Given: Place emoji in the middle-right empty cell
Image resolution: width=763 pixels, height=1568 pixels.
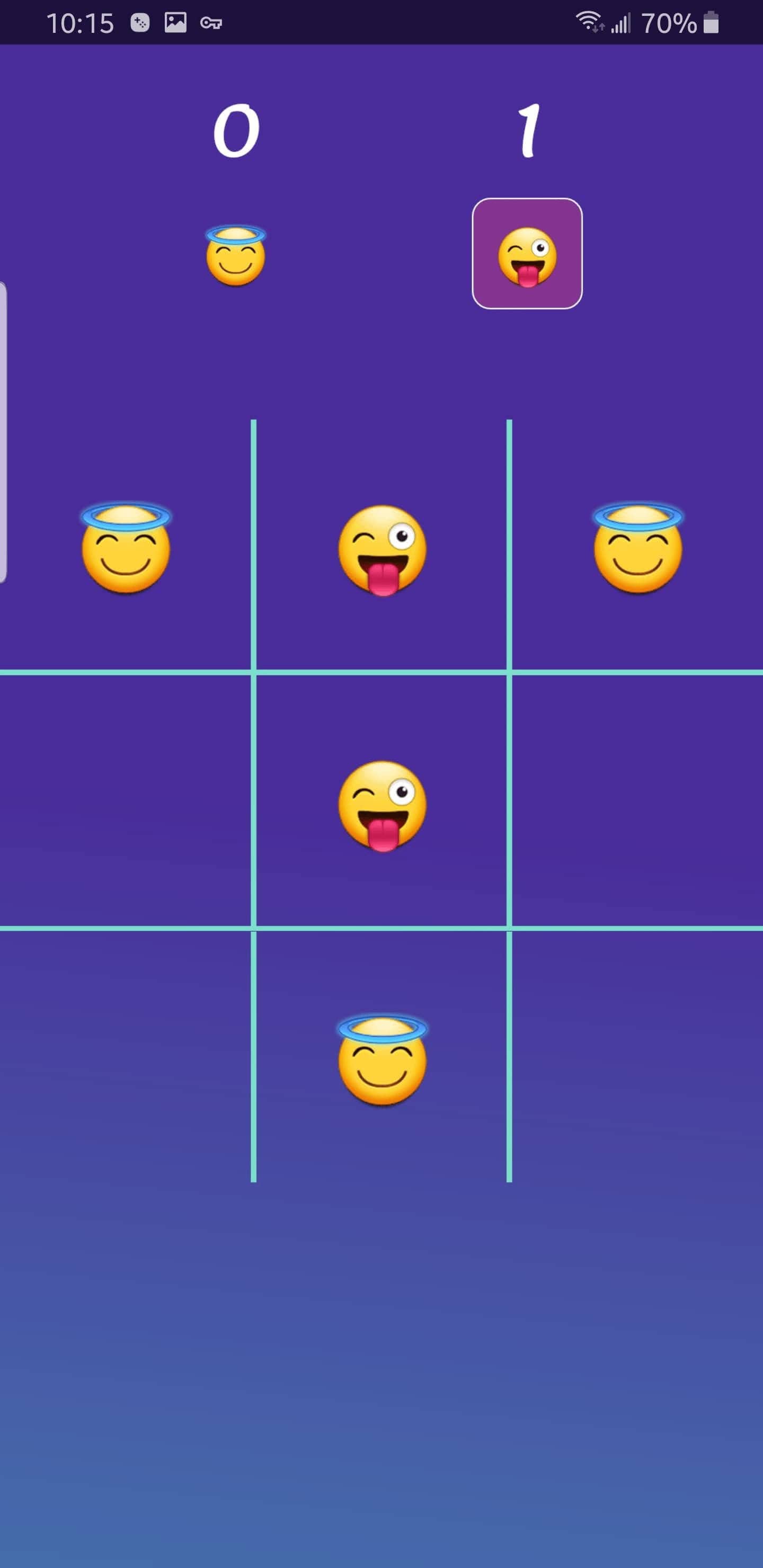Looking at the screenshot, I should pos(637,800).
